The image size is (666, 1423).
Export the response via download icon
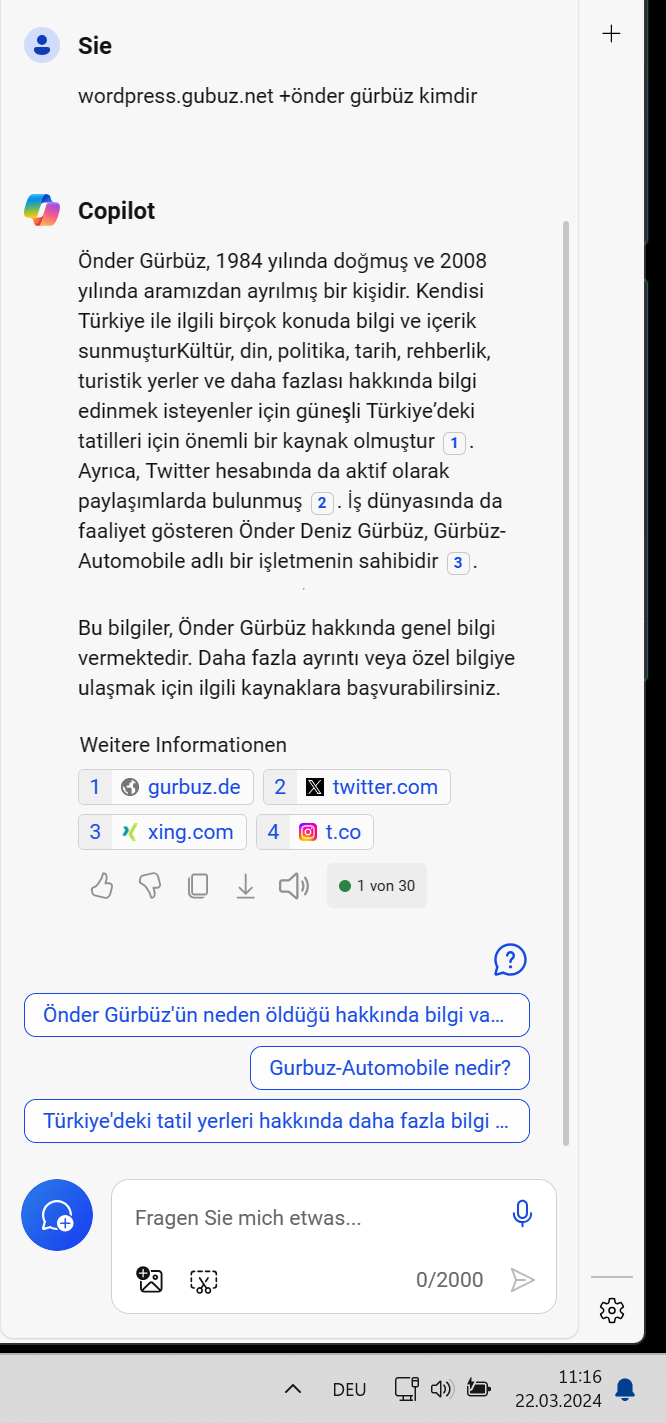pos(246,886)
